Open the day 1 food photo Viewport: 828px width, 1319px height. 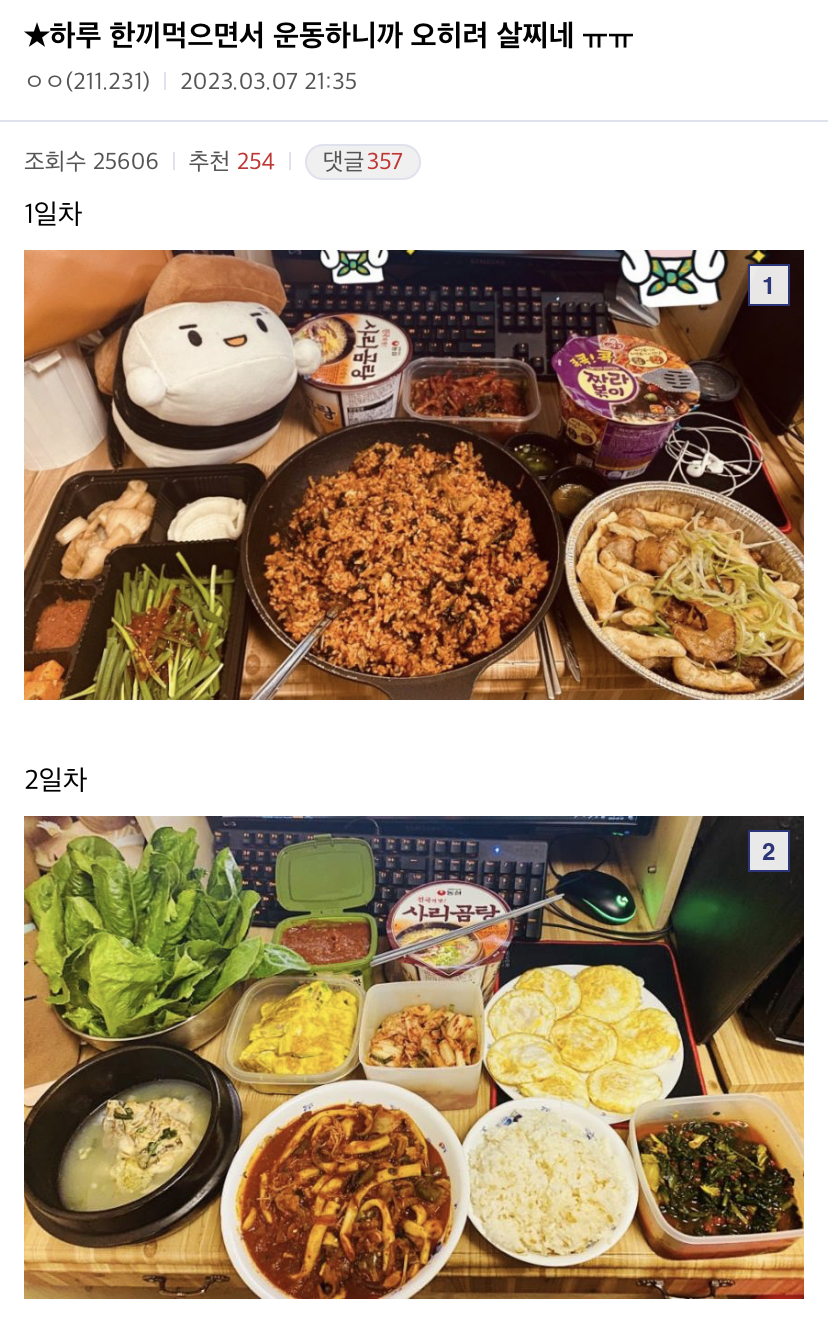413,475
